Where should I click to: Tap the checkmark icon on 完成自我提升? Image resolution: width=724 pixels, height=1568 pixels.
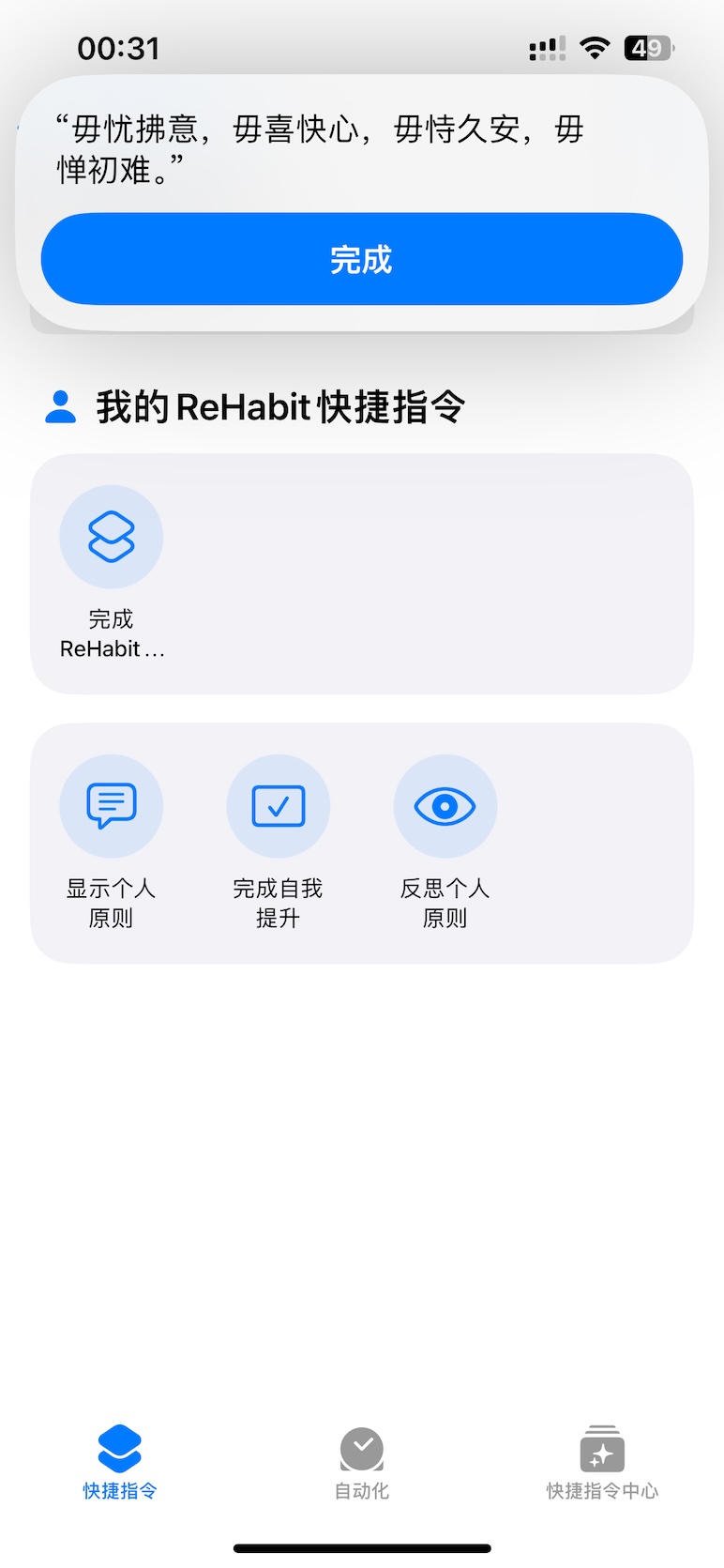coord(278,805)
